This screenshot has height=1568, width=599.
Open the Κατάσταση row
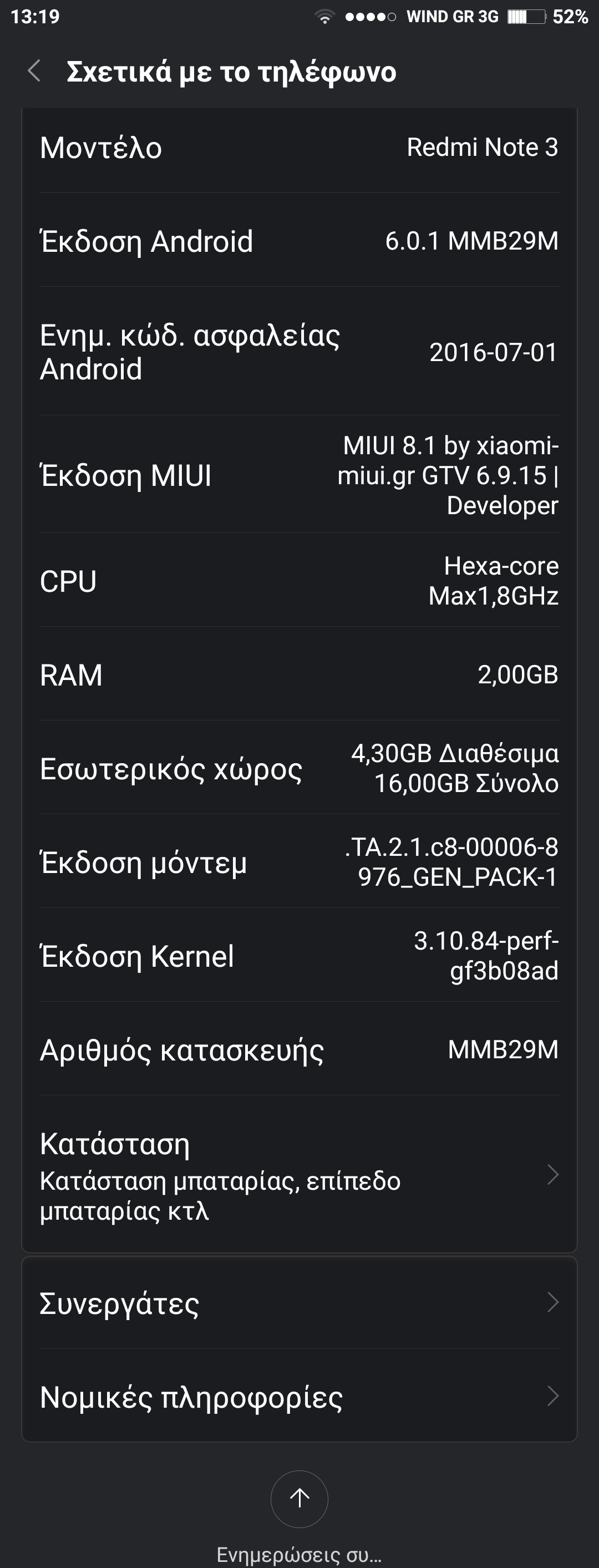pyautogui.click(x=299, y=1174)
